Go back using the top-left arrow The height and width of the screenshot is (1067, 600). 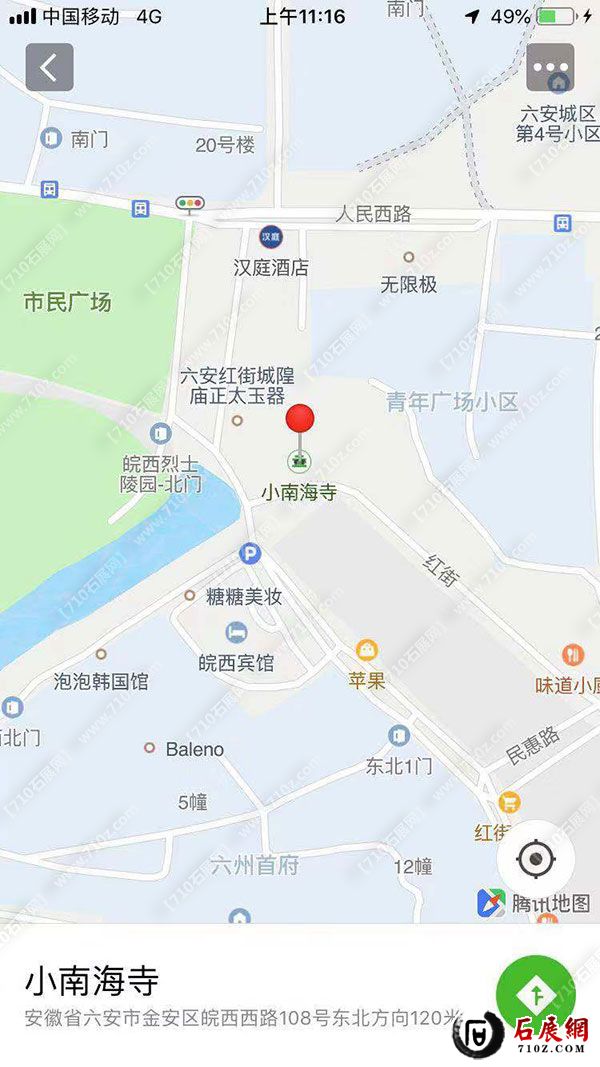pyautogui.click(x=49, y=67)
